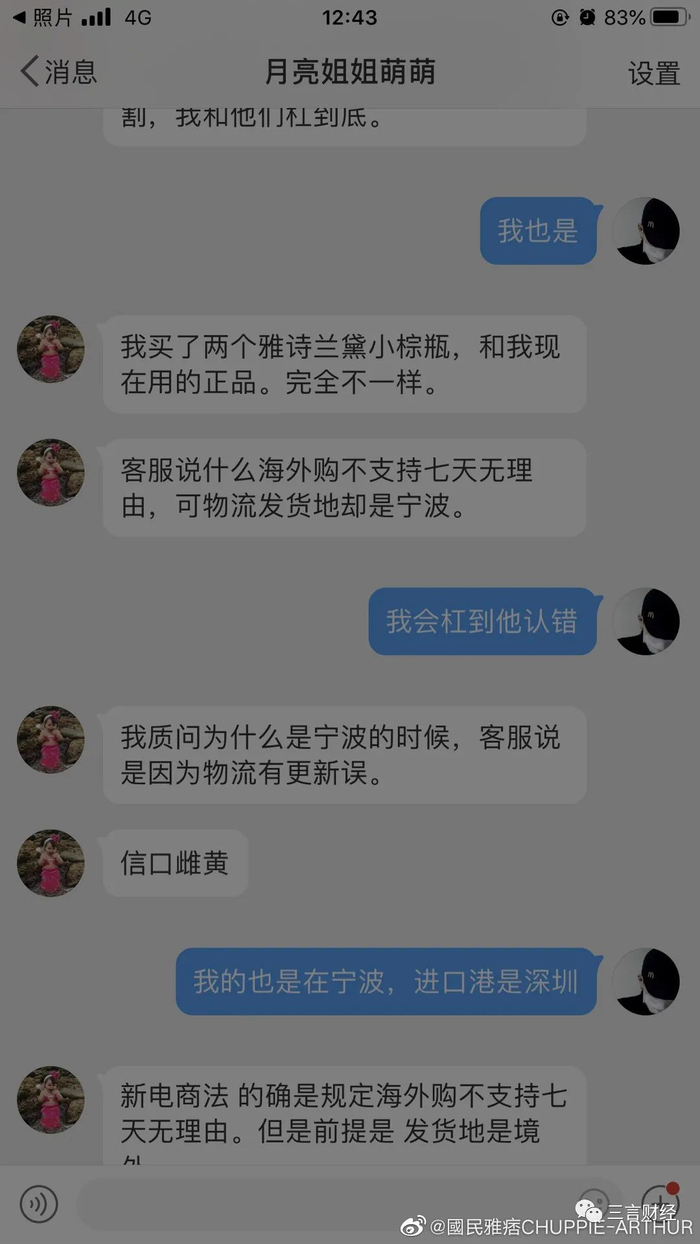Viewport: 700px width, 1244px height.
Task: Open the plus attachment menu
Action: click(659, 1201)
